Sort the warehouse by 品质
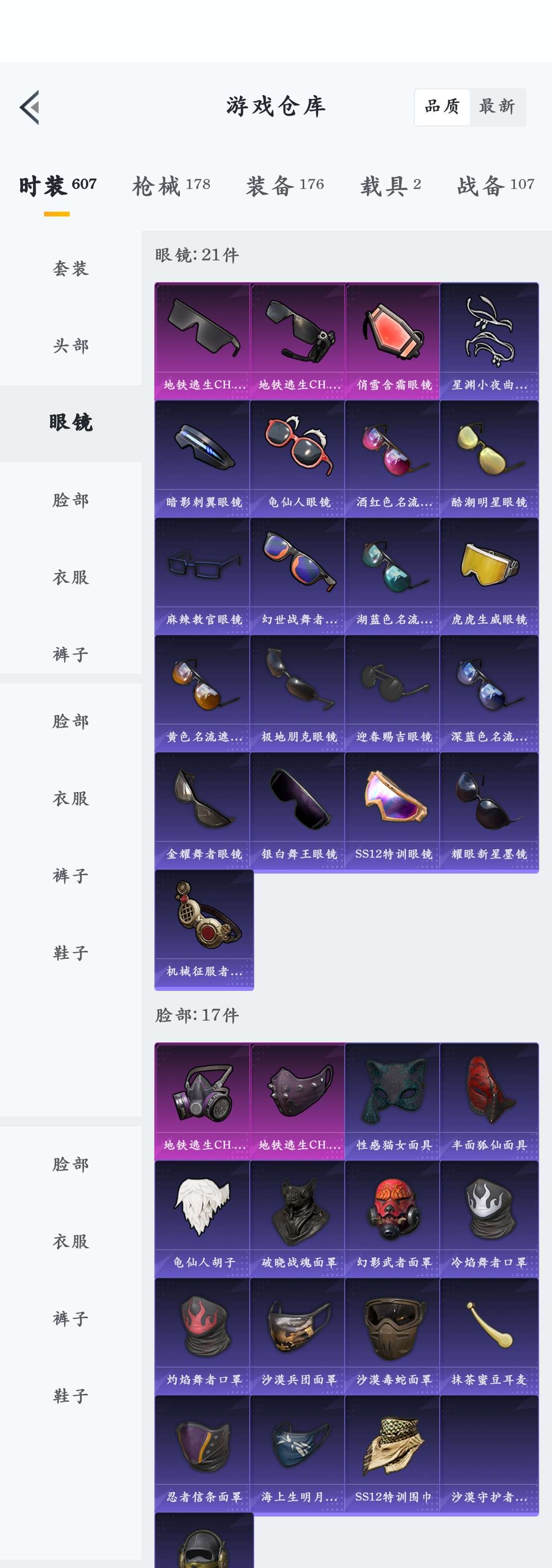This screenshot has width=552, height=1568. point(442,106)
